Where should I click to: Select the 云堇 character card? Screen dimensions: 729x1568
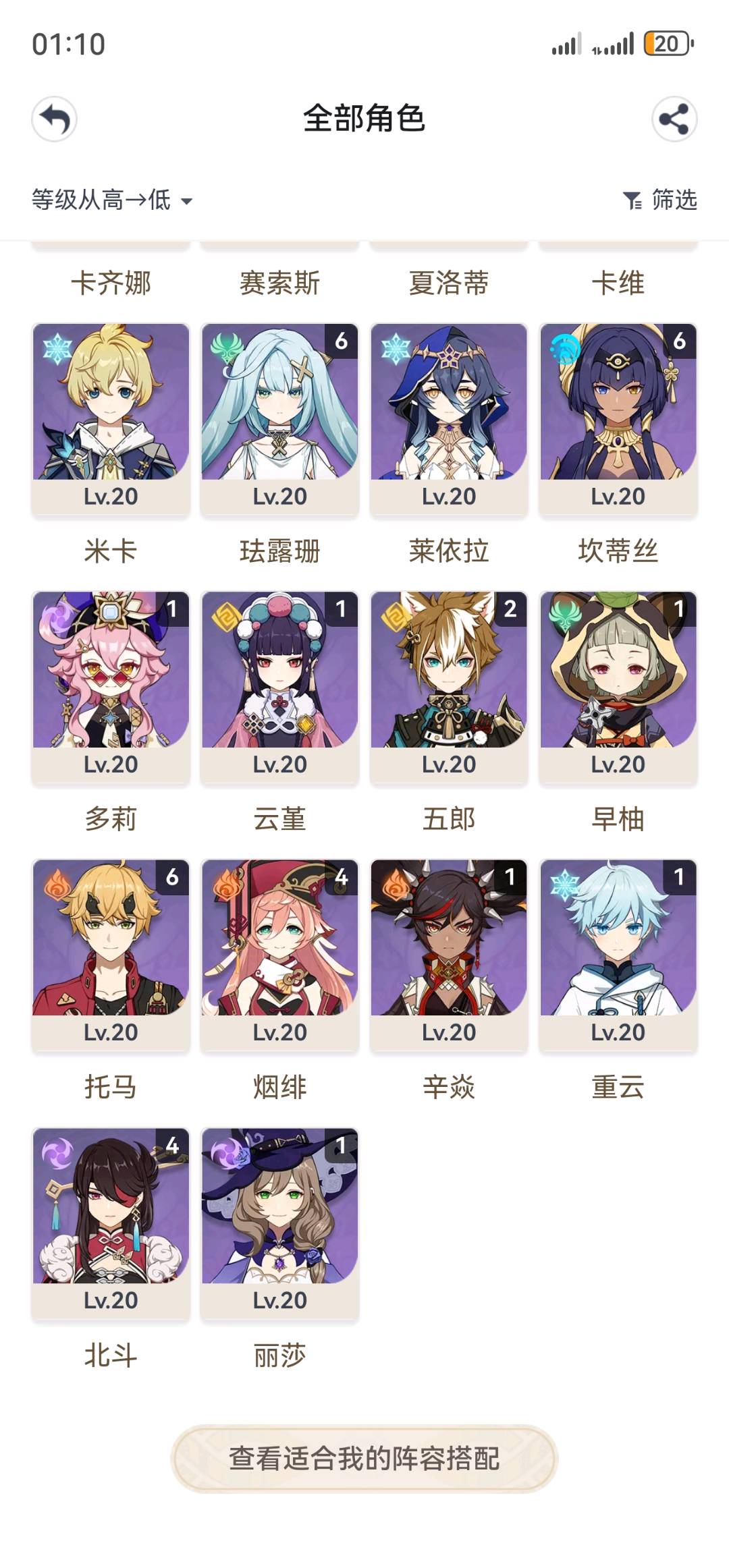tap(279, 686)
